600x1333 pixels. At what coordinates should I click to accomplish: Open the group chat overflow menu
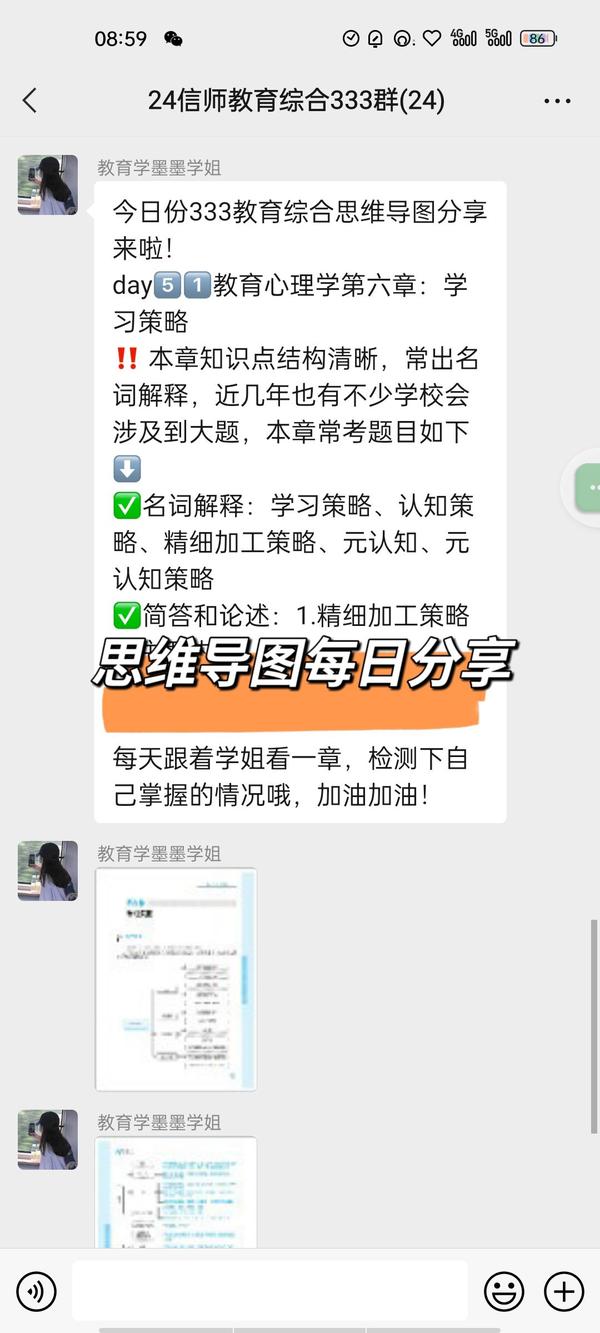(x=557, y=101)
